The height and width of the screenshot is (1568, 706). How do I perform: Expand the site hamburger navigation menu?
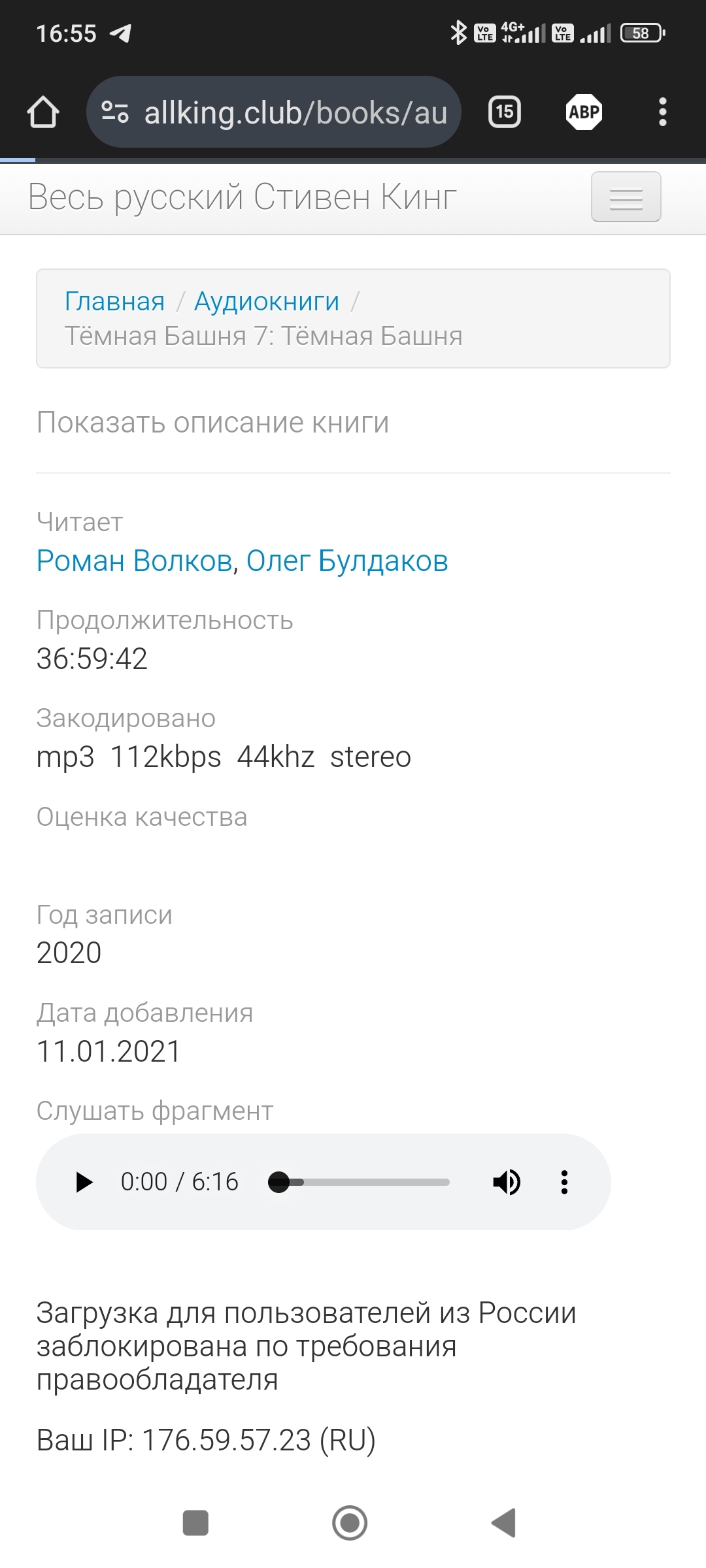tap(626, 197)
